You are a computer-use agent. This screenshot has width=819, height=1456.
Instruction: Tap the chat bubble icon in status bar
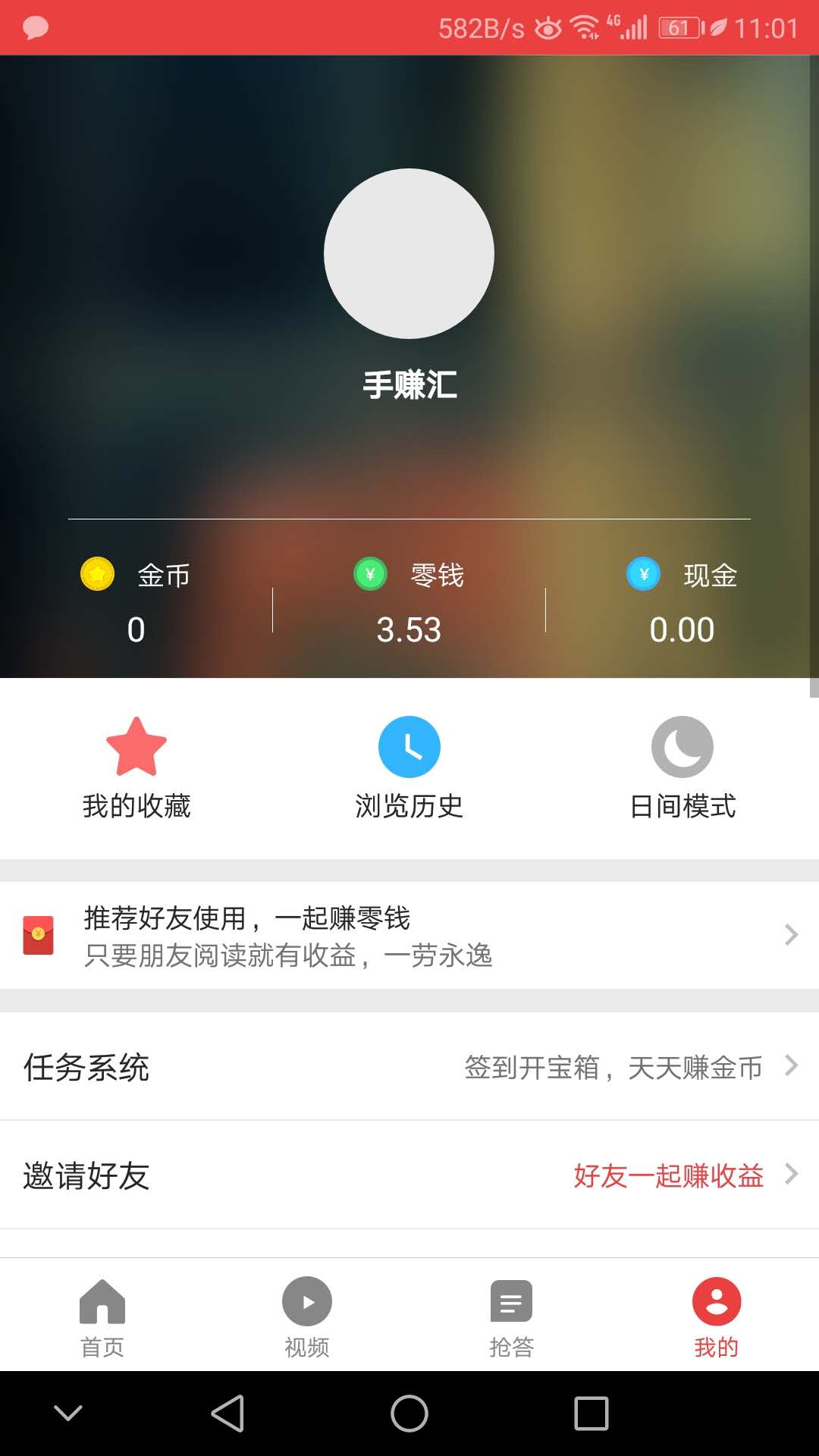pyautogui.click(x=34, y=27)
